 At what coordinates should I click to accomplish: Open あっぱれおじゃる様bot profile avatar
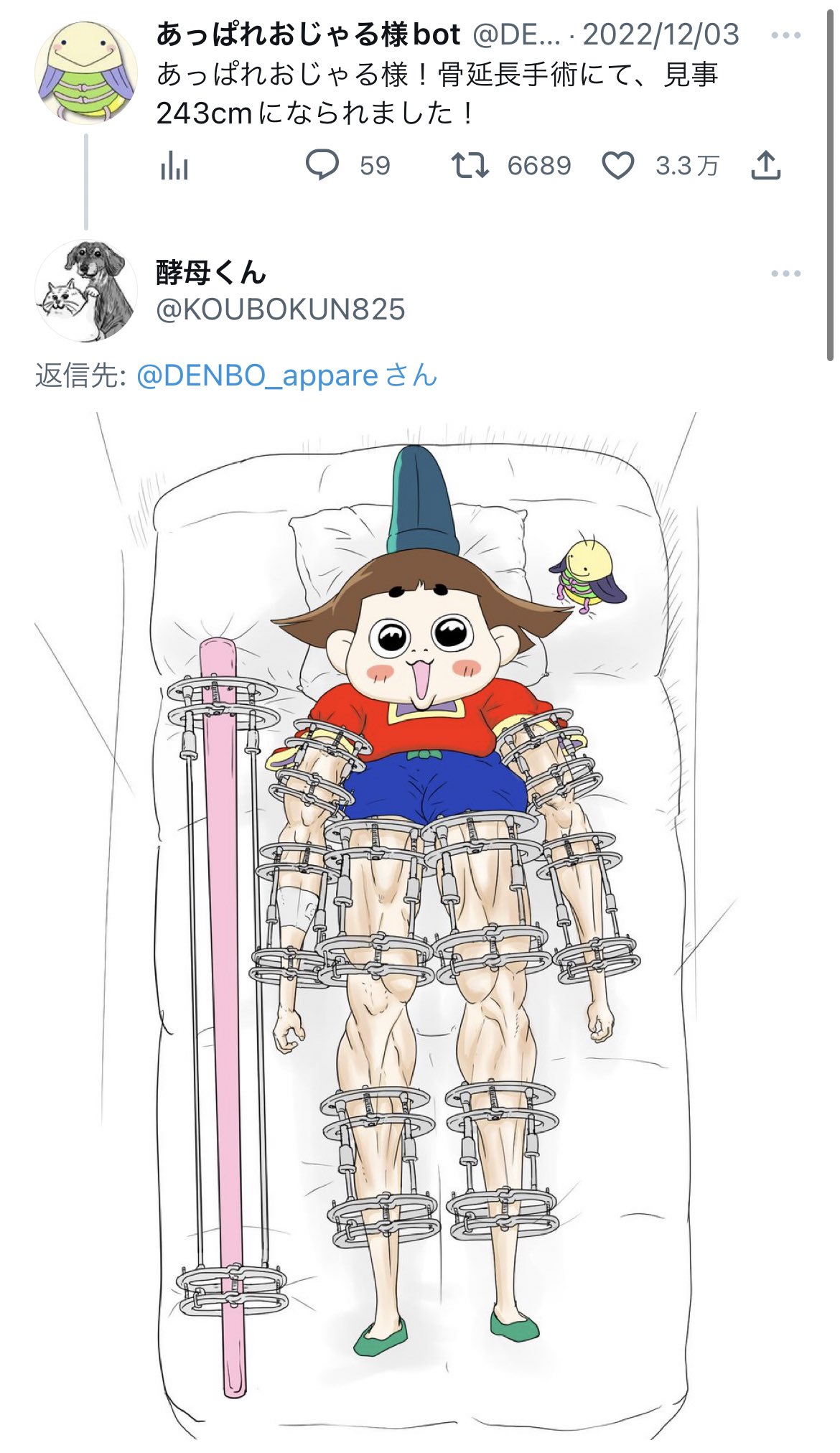coord(86,73)
